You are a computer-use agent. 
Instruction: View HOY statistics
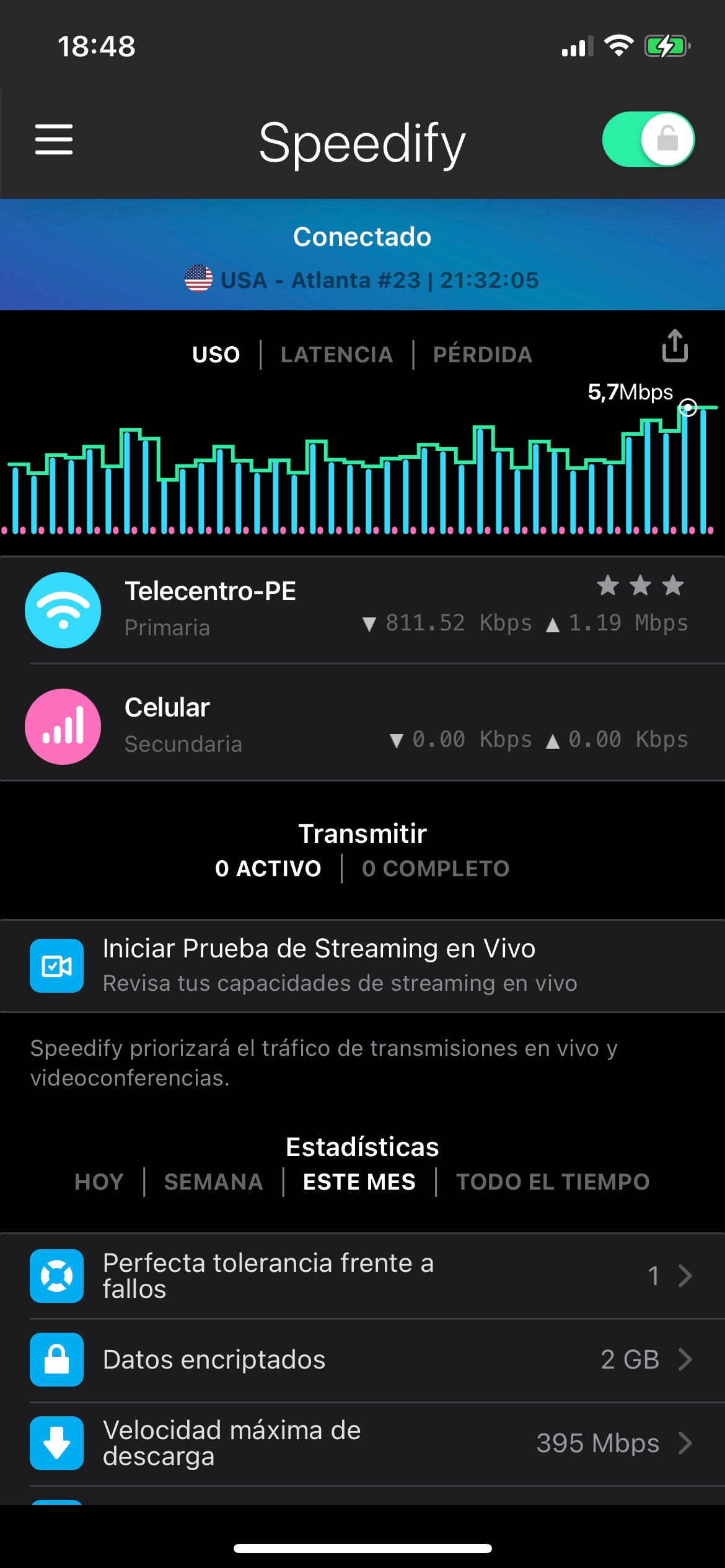coord(99,1182)
